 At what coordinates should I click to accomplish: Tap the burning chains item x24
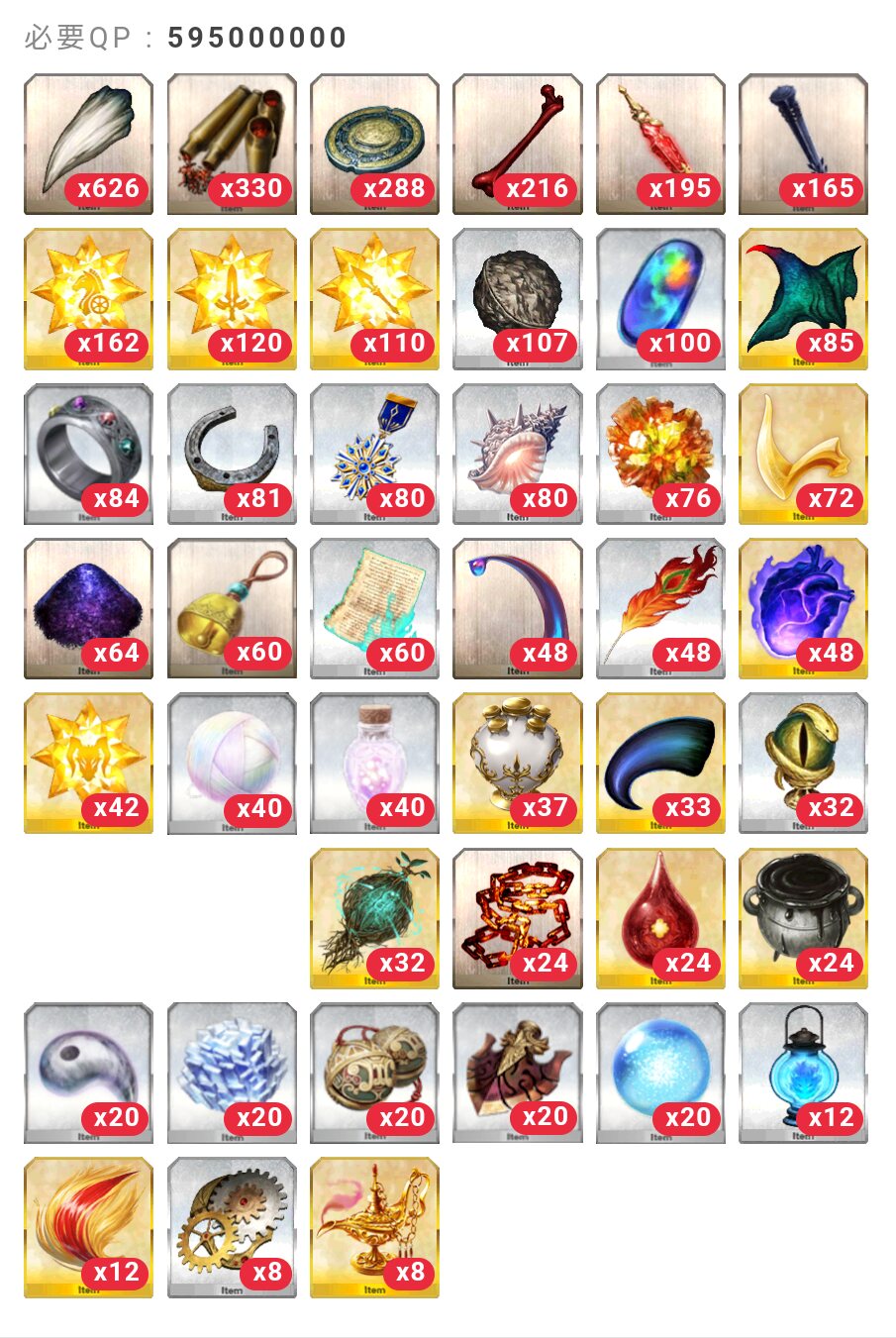click(x=517, y=918)
